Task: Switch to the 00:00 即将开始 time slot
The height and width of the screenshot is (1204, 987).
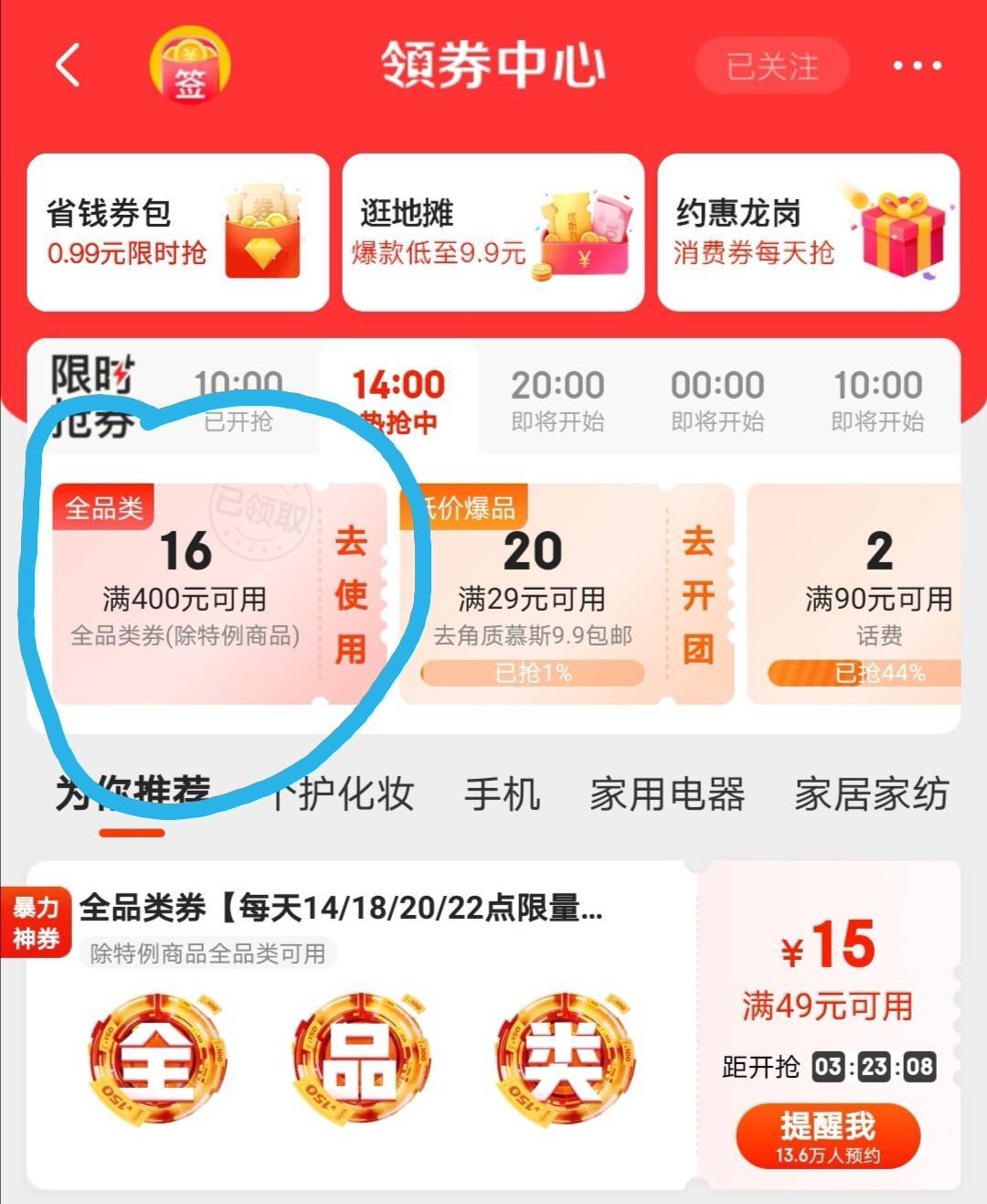Action: pos(717,400)
